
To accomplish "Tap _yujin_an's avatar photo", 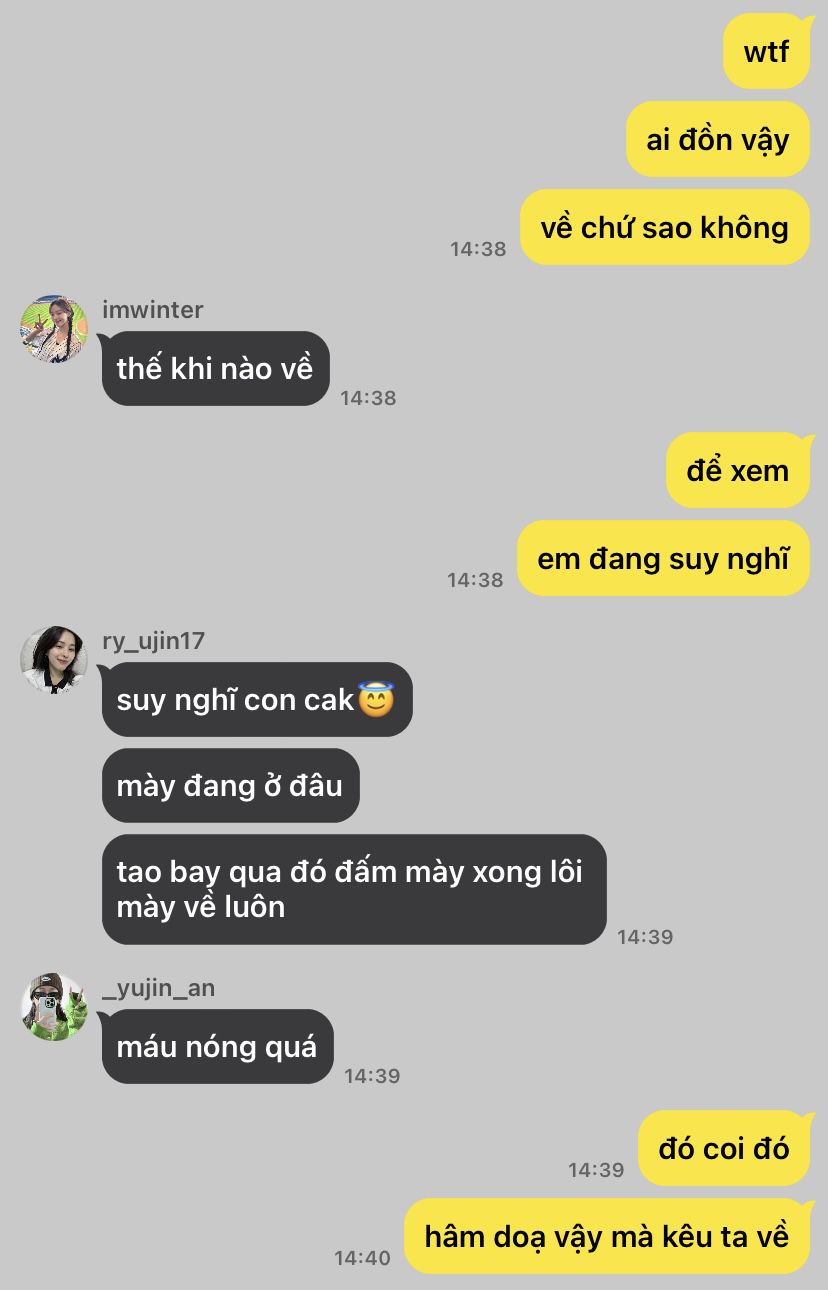I will pos(54,1006).
